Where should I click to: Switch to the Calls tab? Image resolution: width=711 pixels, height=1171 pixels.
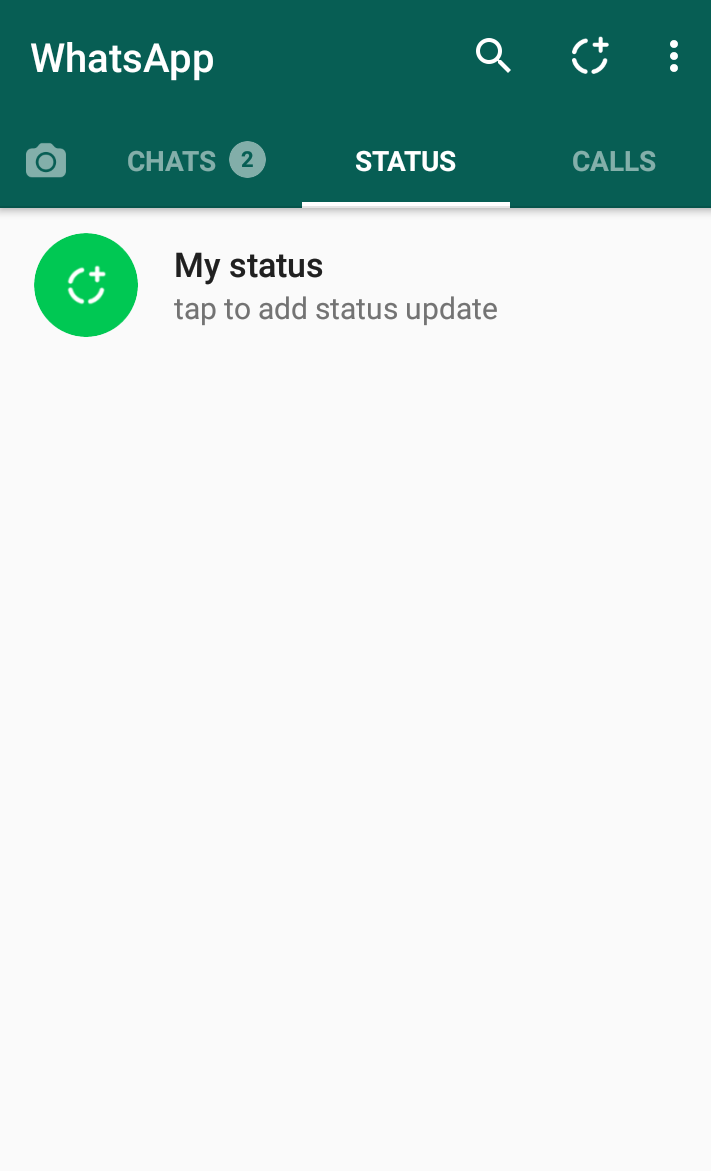(x=613, y=161)
